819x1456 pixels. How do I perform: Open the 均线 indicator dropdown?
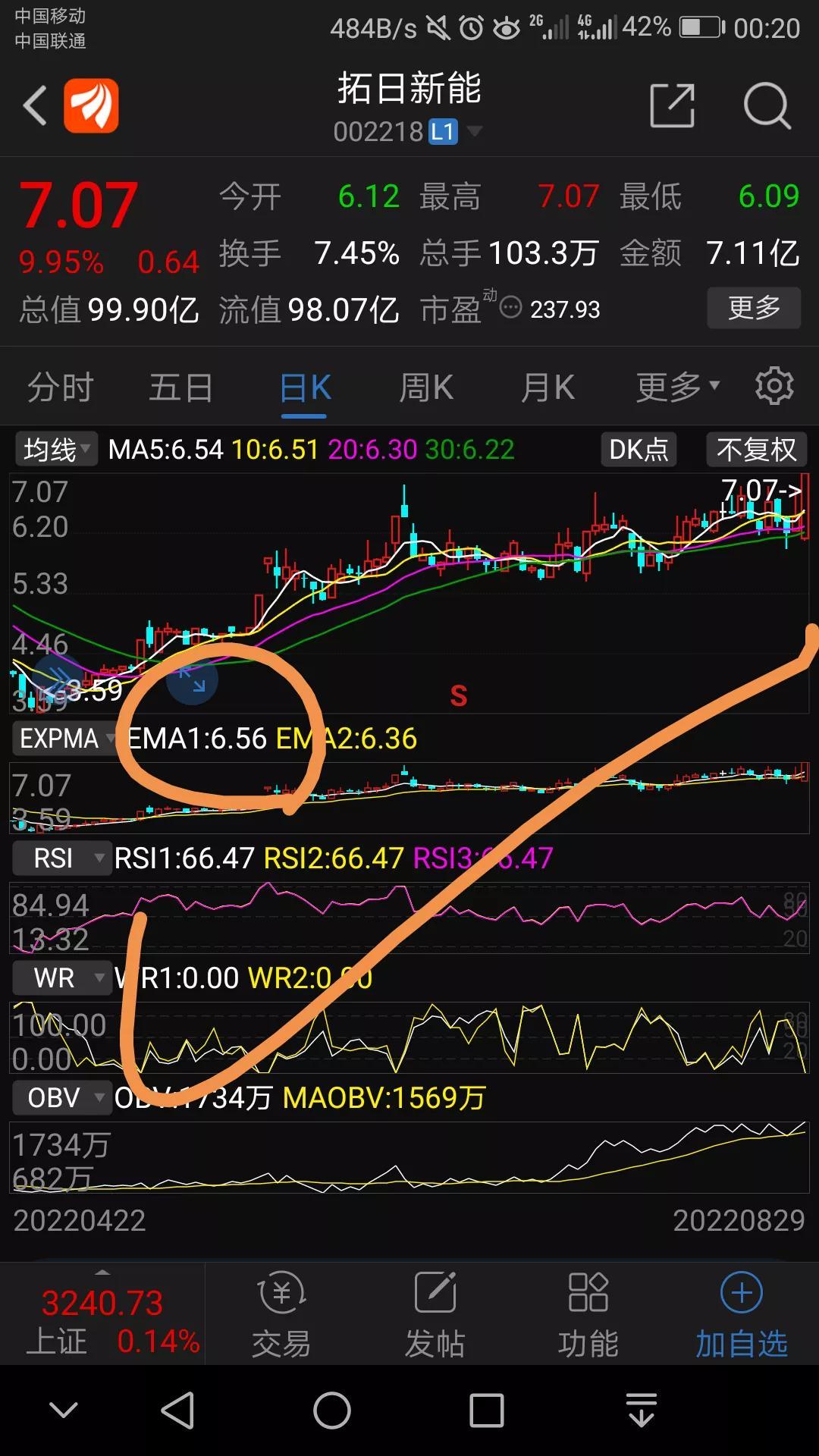56,450
